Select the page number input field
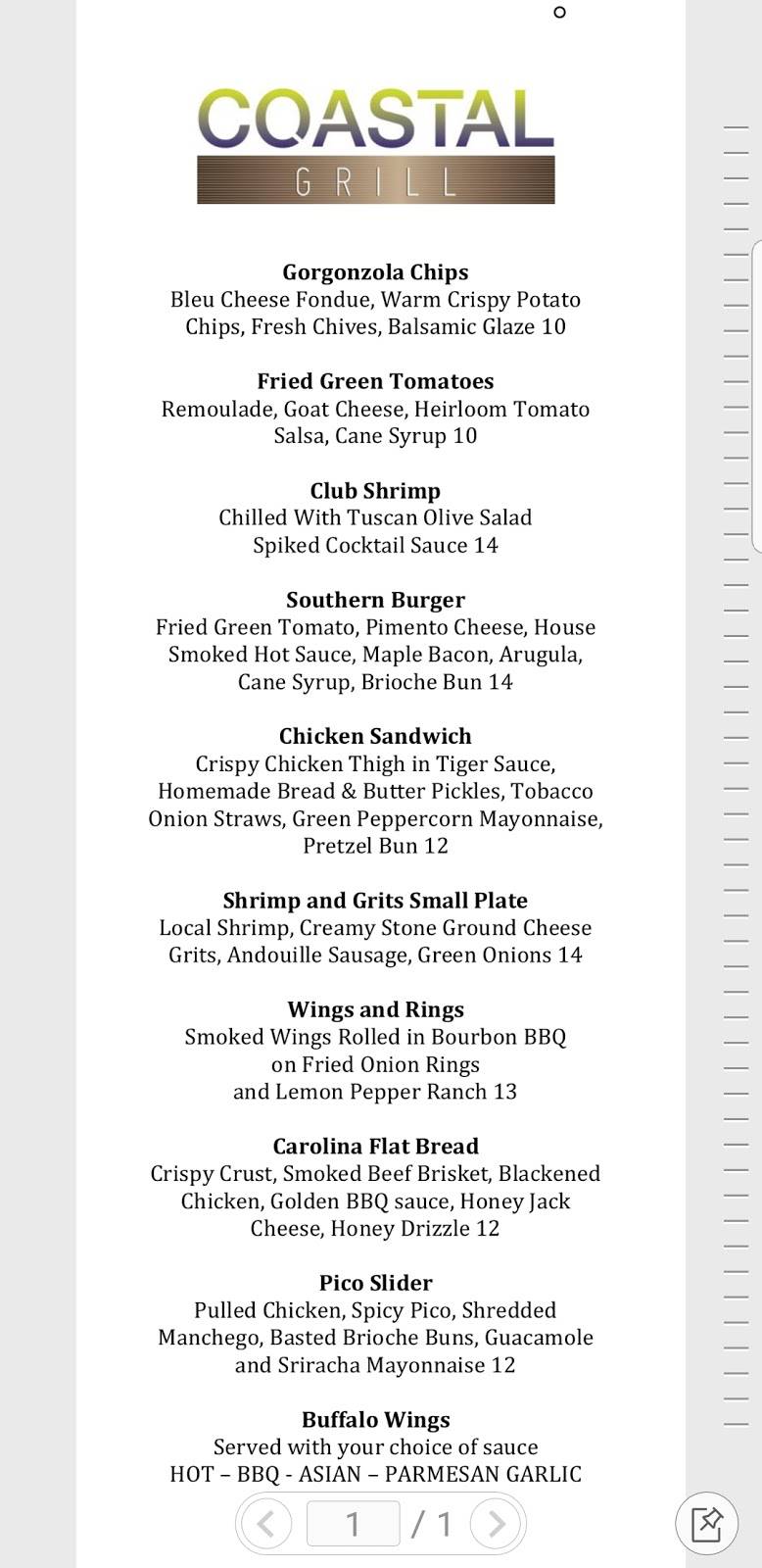 pyautogui.click(x=354, y=1523)
